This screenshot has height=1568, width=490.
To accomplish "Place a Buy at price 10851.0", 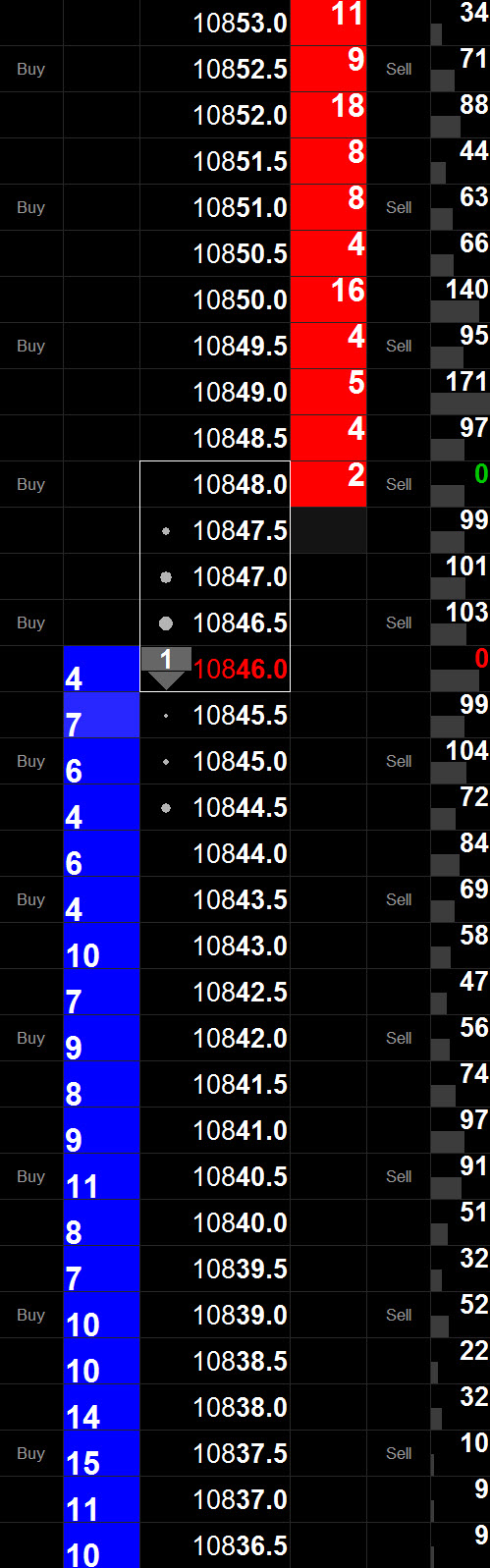I will (31, 208).
